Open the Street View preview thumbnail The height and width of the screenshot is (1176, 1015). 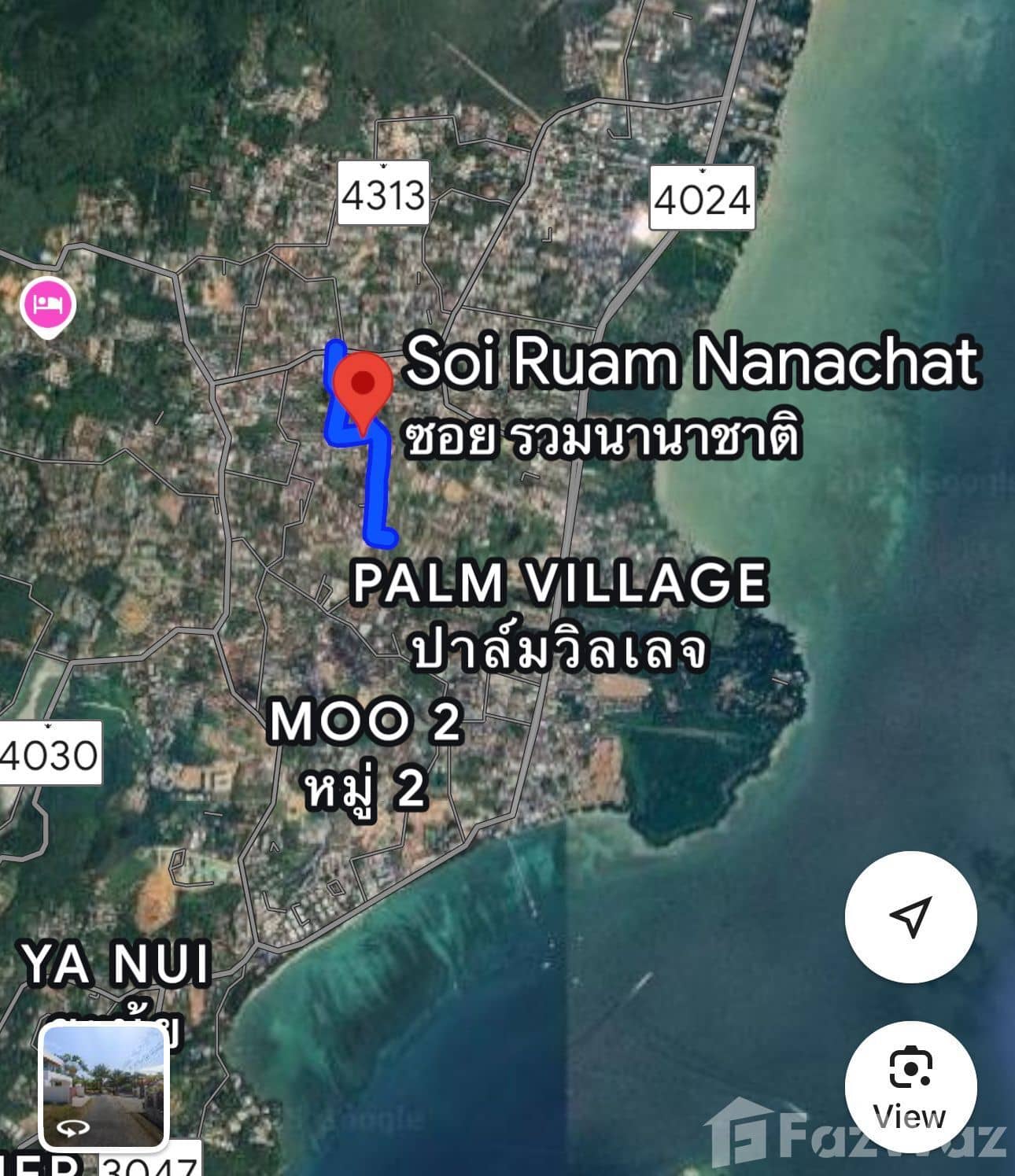pos(103,1086)
